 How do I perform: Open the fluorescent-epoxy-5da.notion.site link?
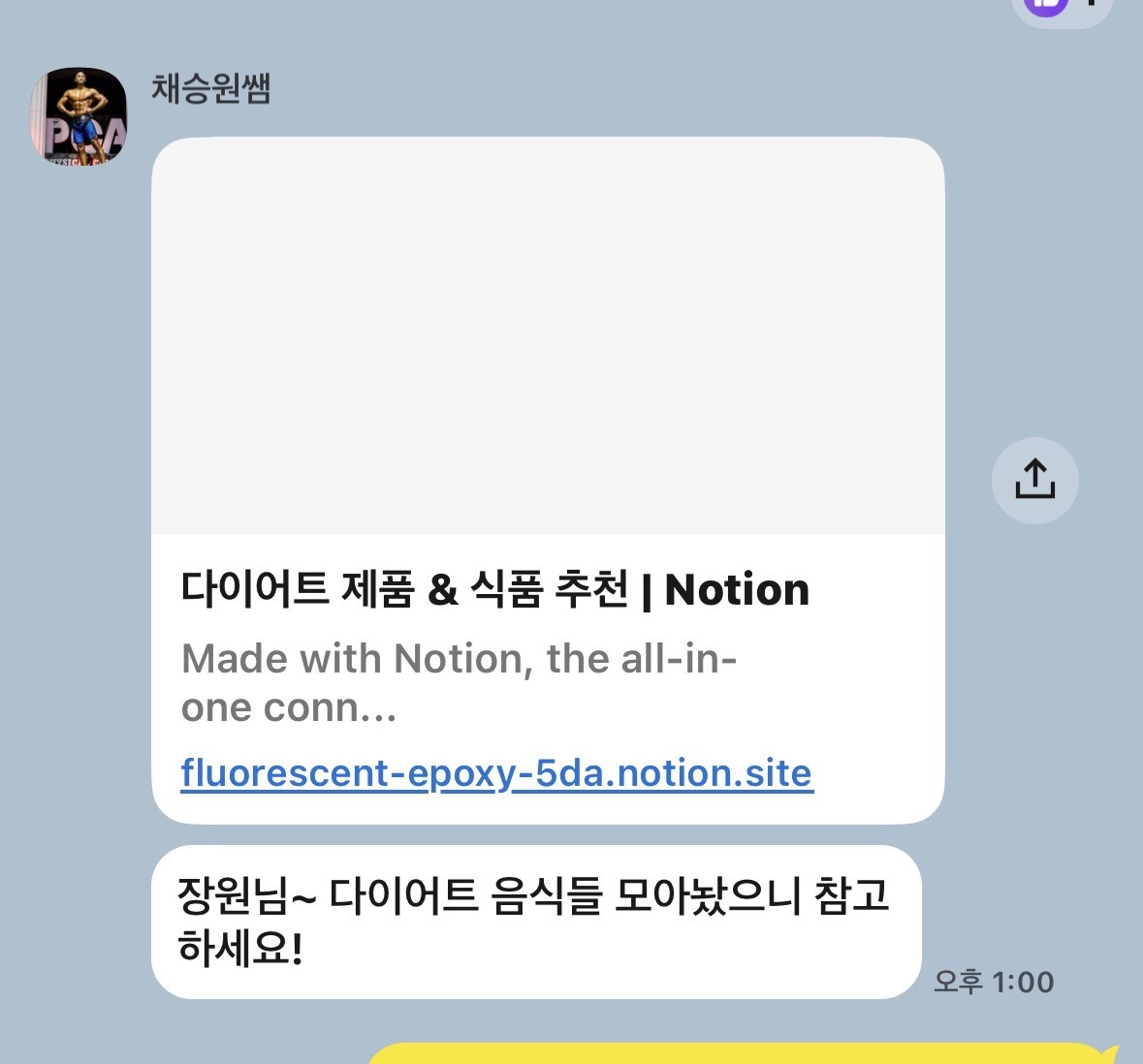point(496,773)
